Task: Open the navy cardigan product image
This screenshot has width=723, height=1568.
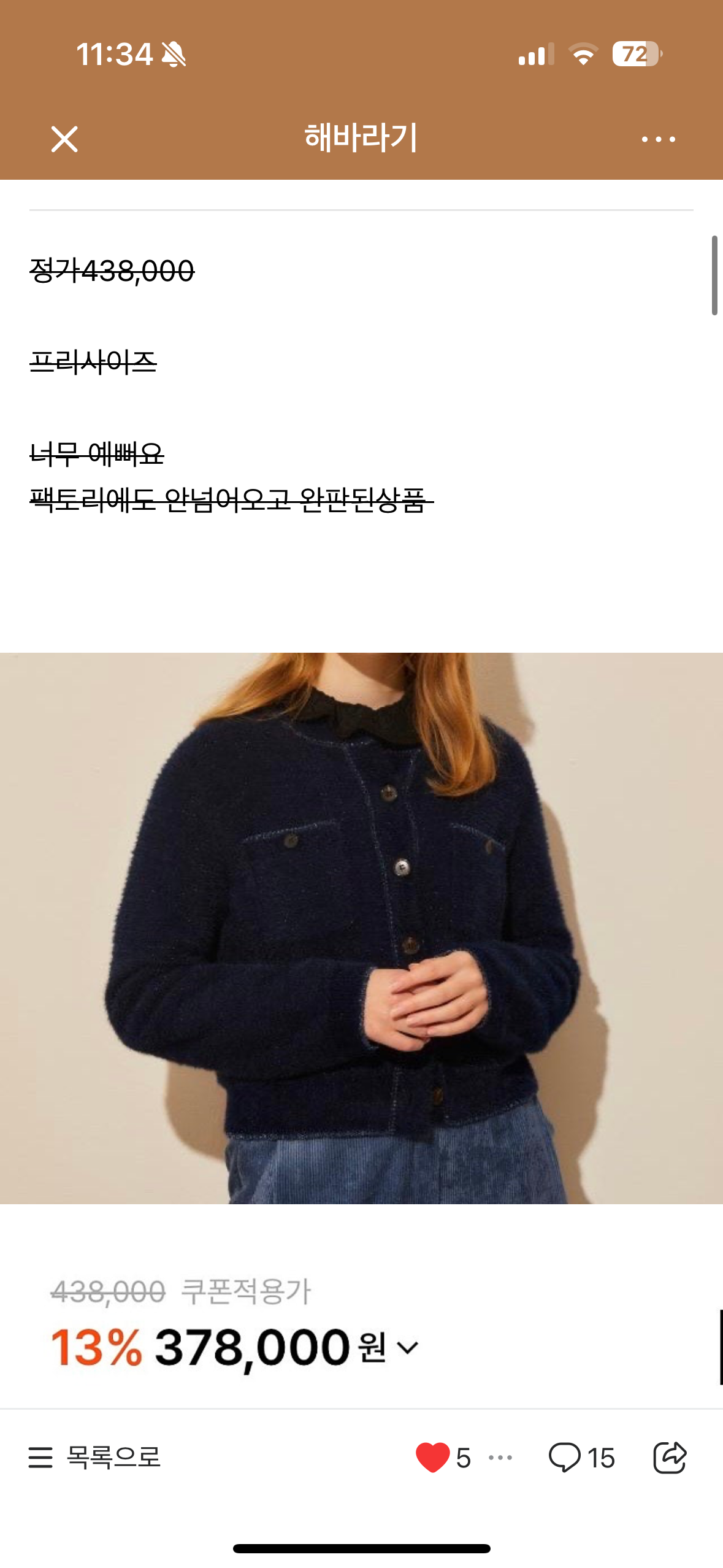Action: (361, 928)
